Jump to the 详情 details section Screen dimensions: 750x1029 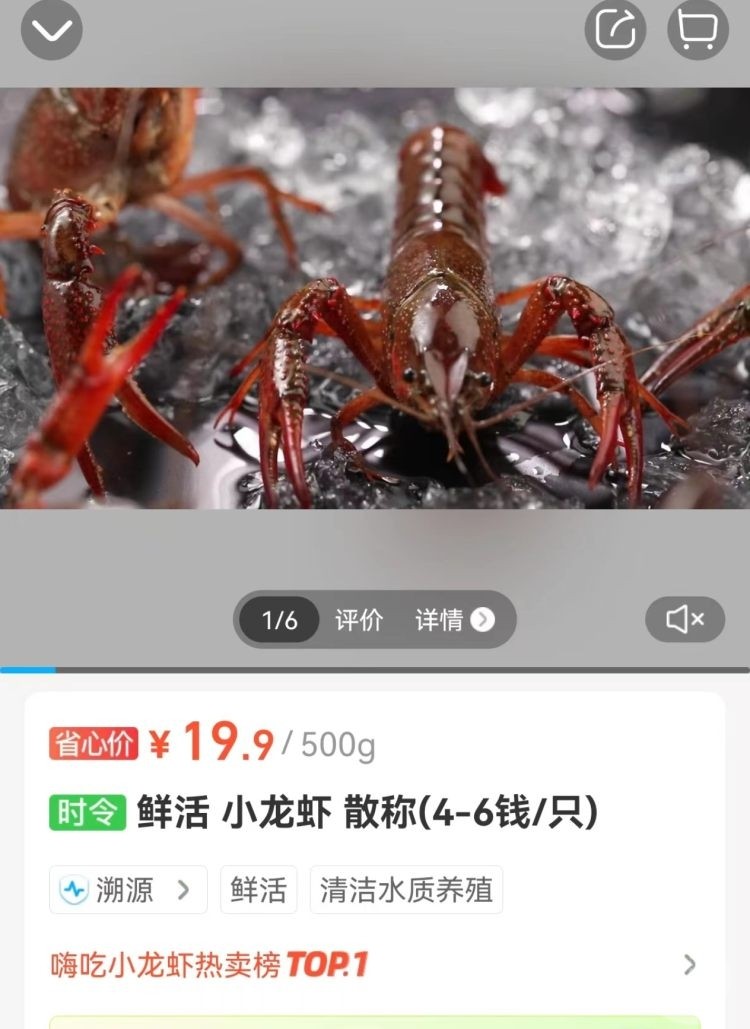point(454,620)
